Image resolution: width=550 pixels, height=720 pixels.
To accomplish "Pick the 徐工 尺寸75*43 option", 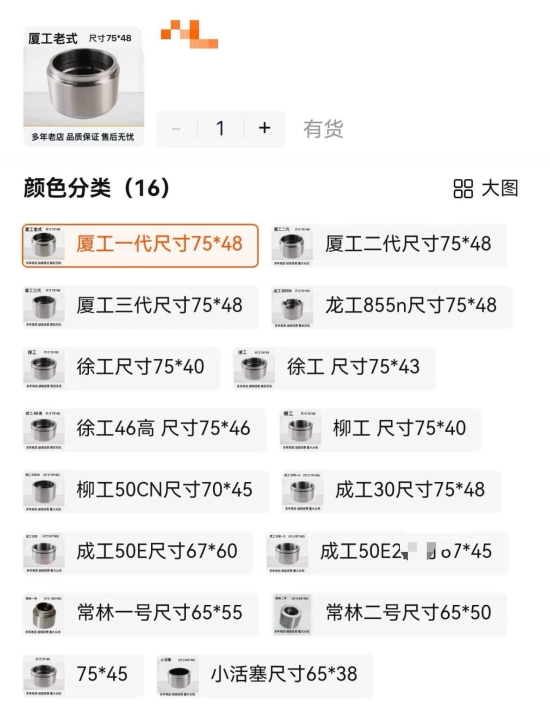I will click(x=334, y=368).
